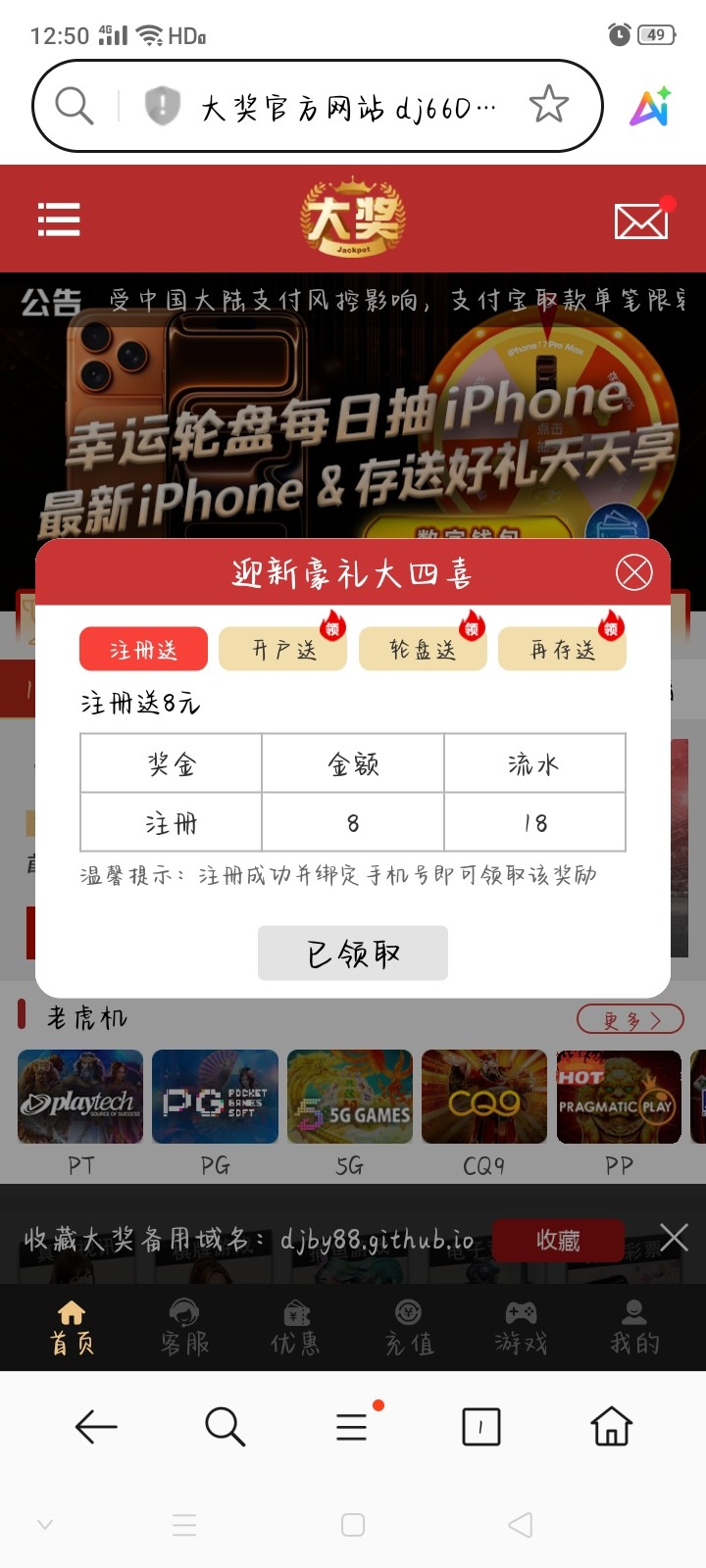Open the mail inbox envelope icon
Viewport: 706px width, 1568px height.
point(640,221)
